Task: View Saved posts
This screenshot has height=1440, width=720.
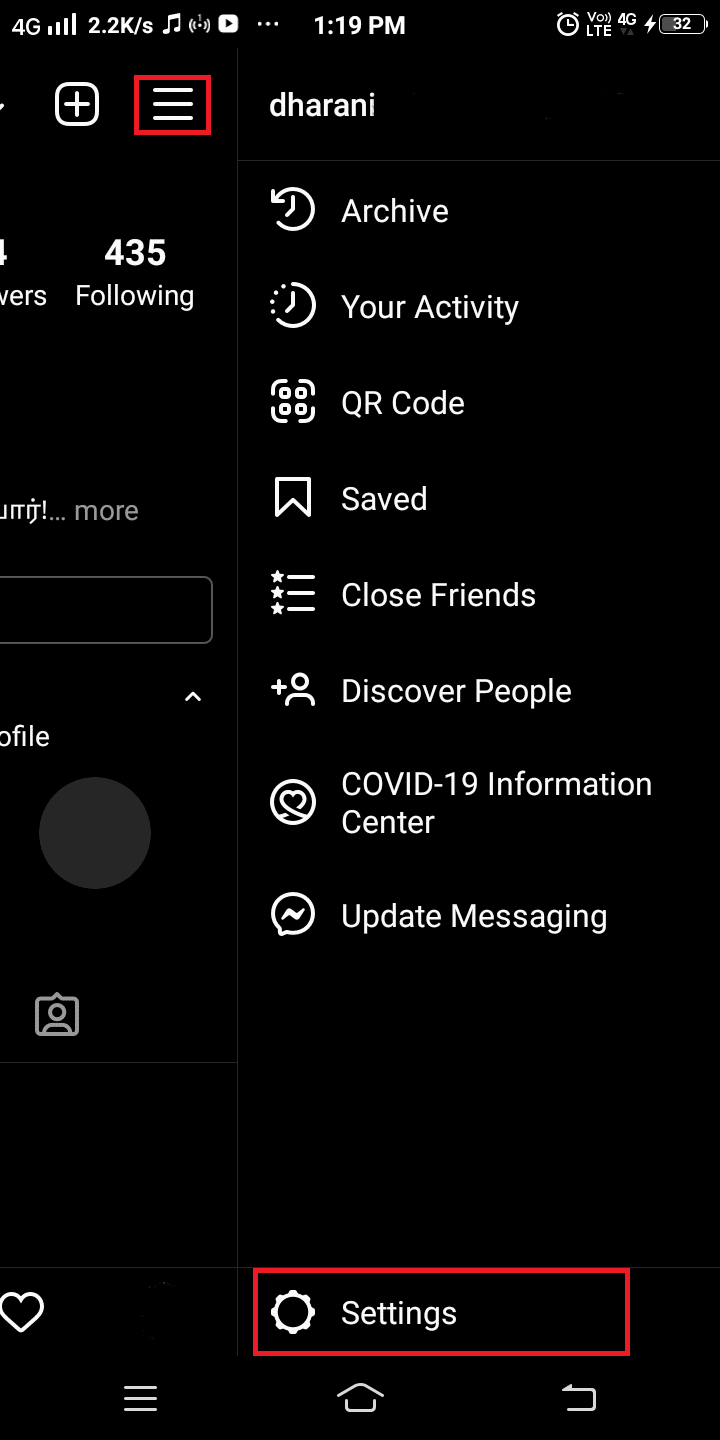Action: point(384,499)
